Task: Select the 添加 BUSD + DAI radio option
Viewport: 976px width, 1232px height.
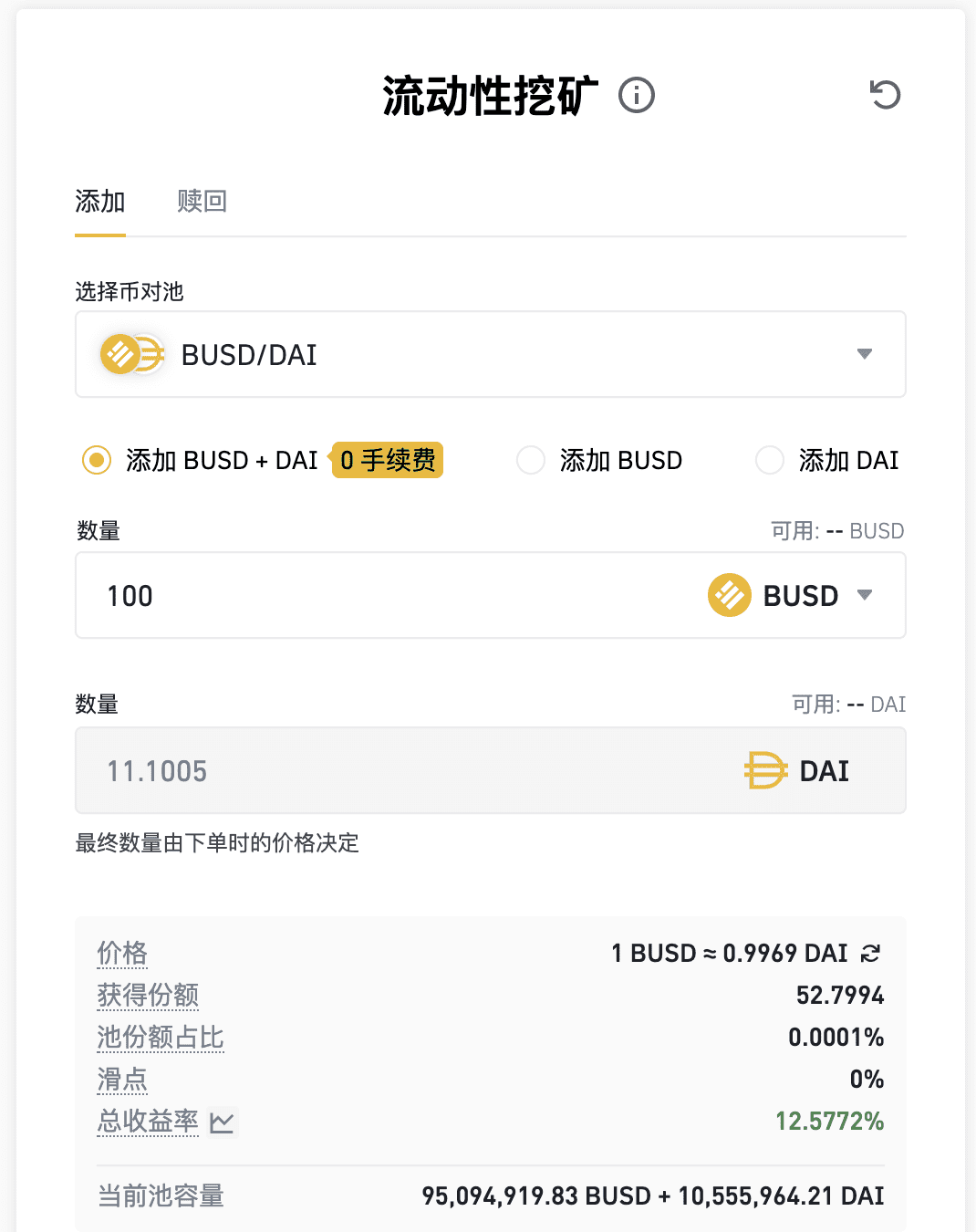Action: pyautogui.click(x=96, y=460)
